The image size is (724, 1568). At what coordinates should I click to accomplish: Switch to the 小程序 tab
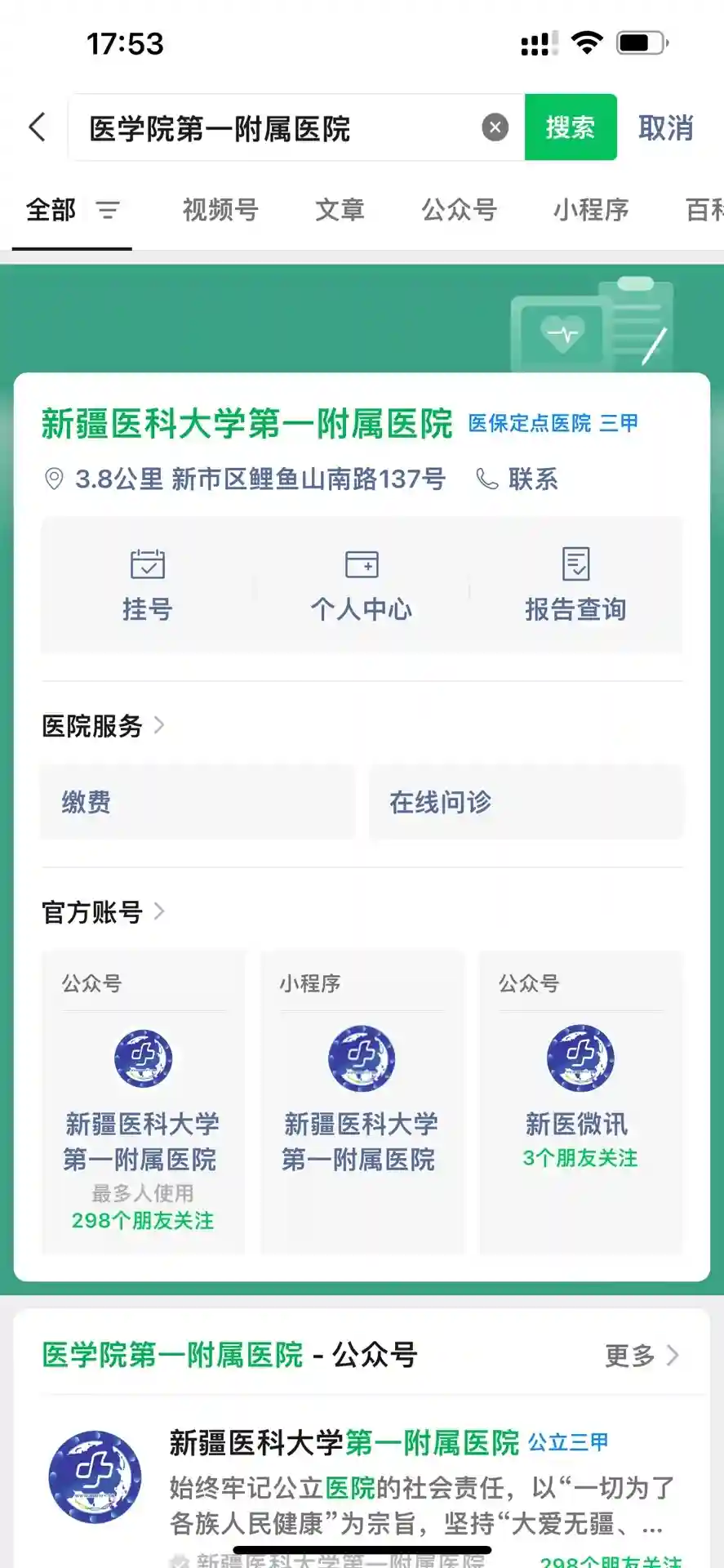click(591, 210)
